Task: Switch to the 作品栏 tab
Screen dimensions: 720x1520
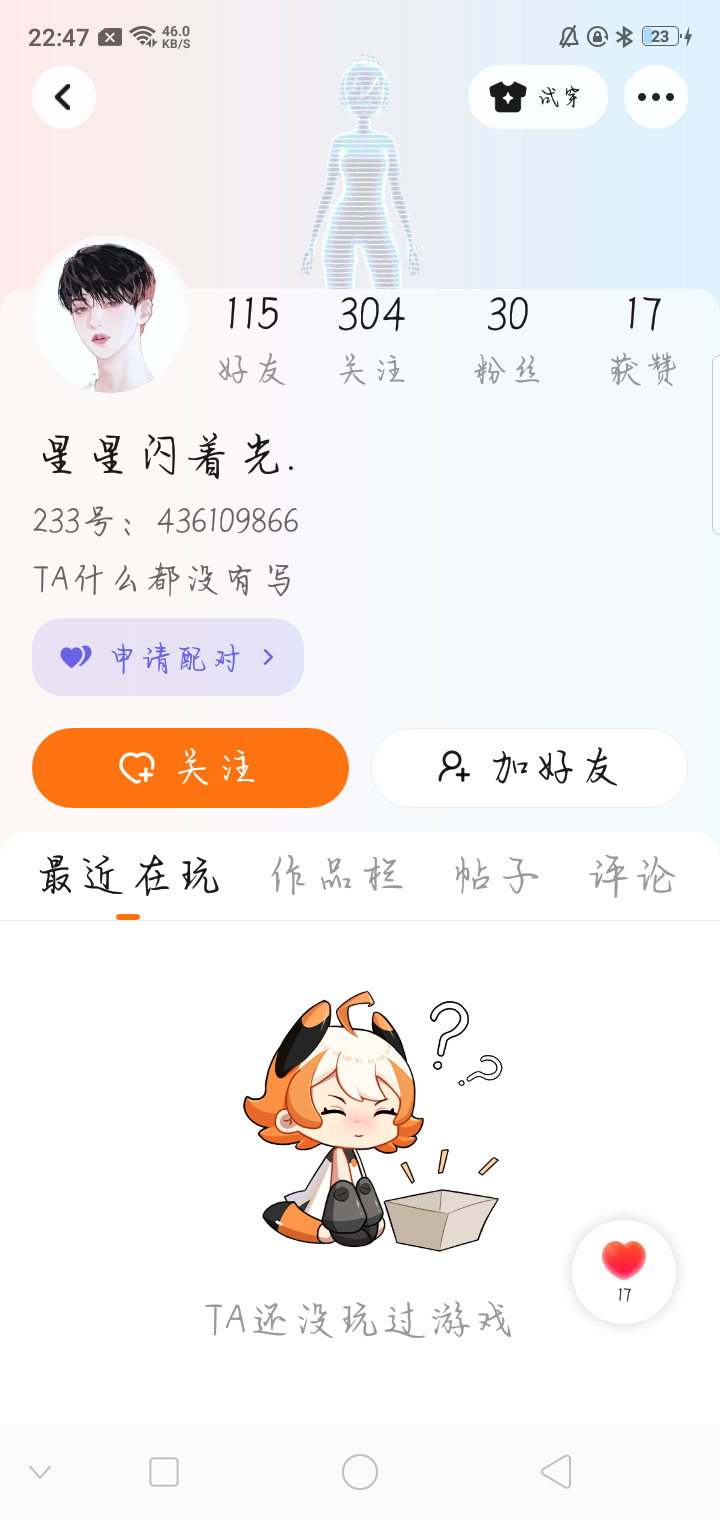Action: 337,877
